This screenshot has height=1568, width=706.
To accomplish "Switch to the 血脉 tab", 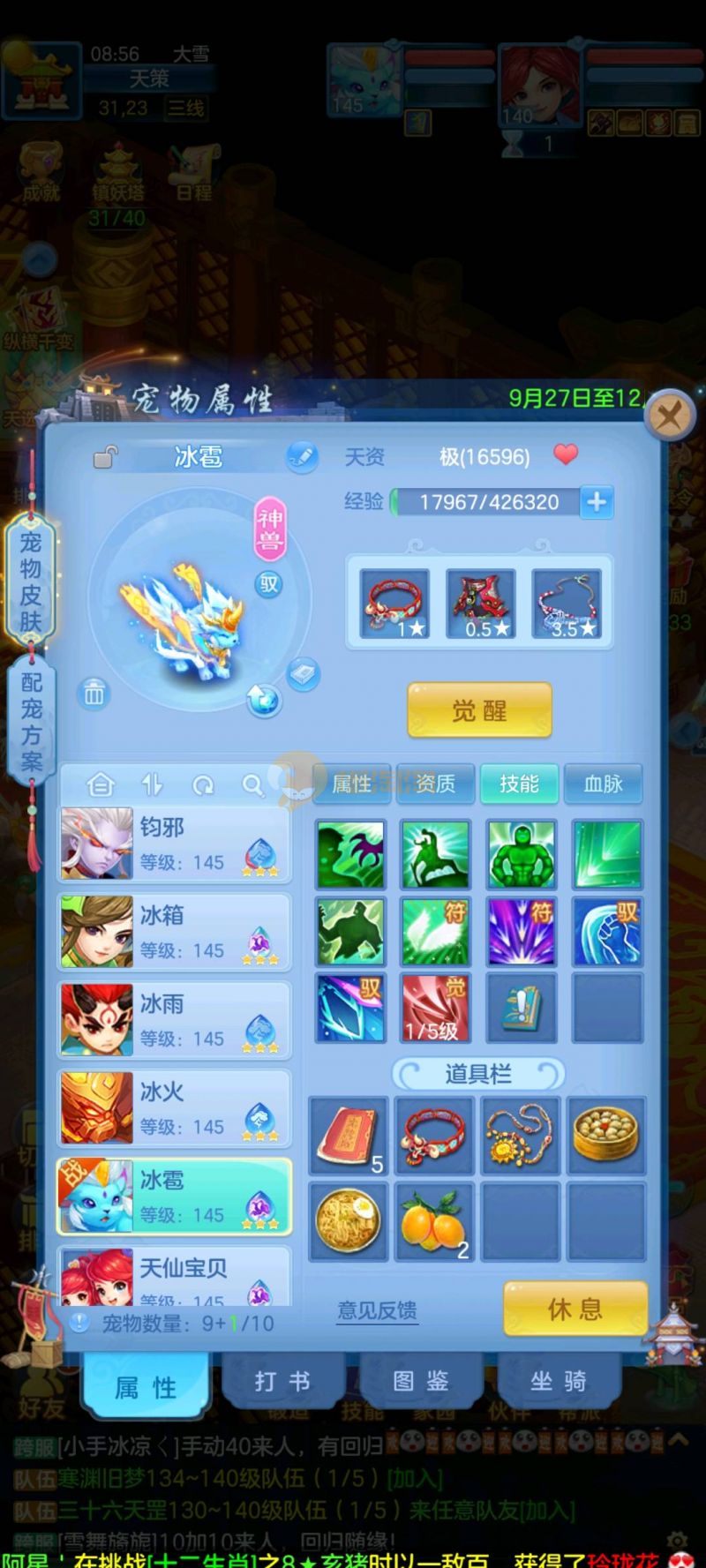I will pyautogui.click(x=604, y=784).
